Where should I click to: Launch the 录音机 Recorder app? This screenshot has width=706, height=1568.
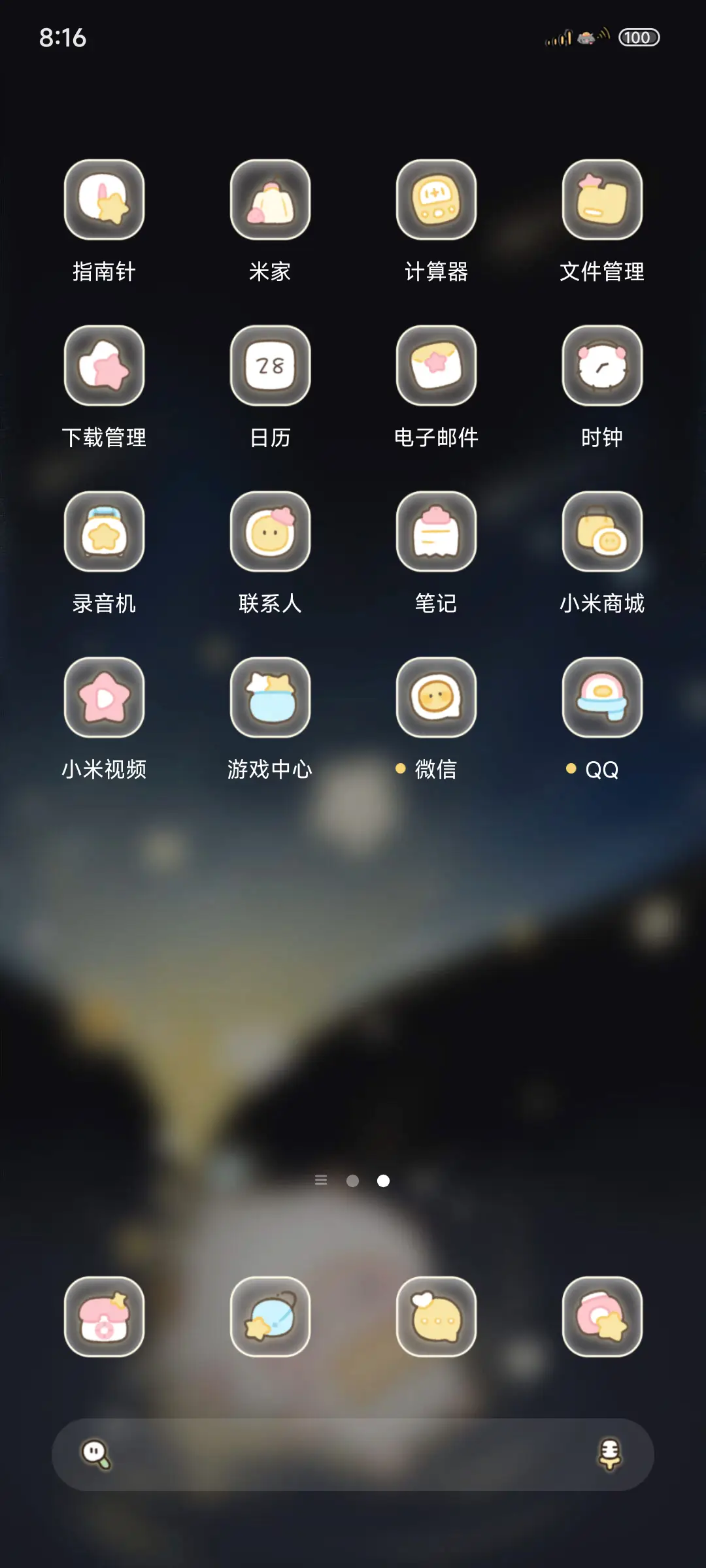point(105,532)
